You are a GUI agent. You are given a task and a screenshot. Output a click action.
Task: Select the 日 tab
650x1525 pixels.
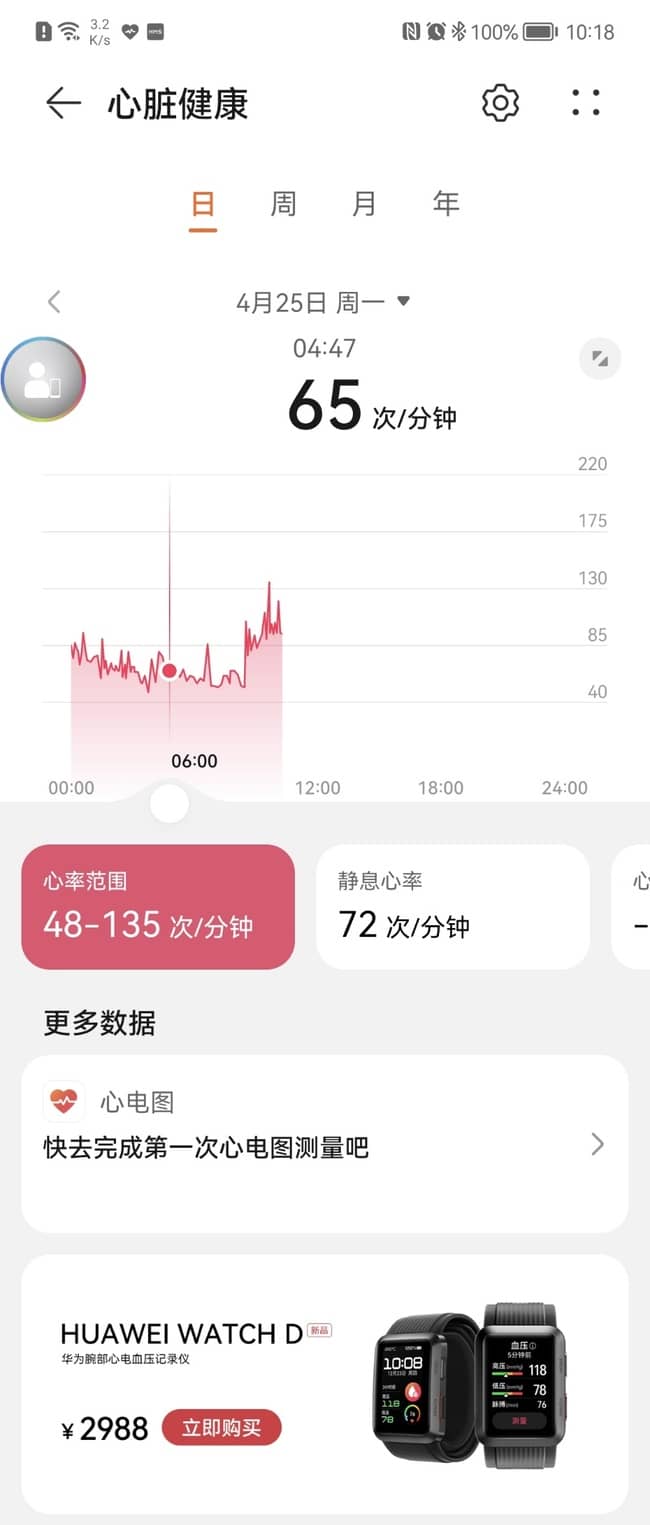(x=203, y=204)
